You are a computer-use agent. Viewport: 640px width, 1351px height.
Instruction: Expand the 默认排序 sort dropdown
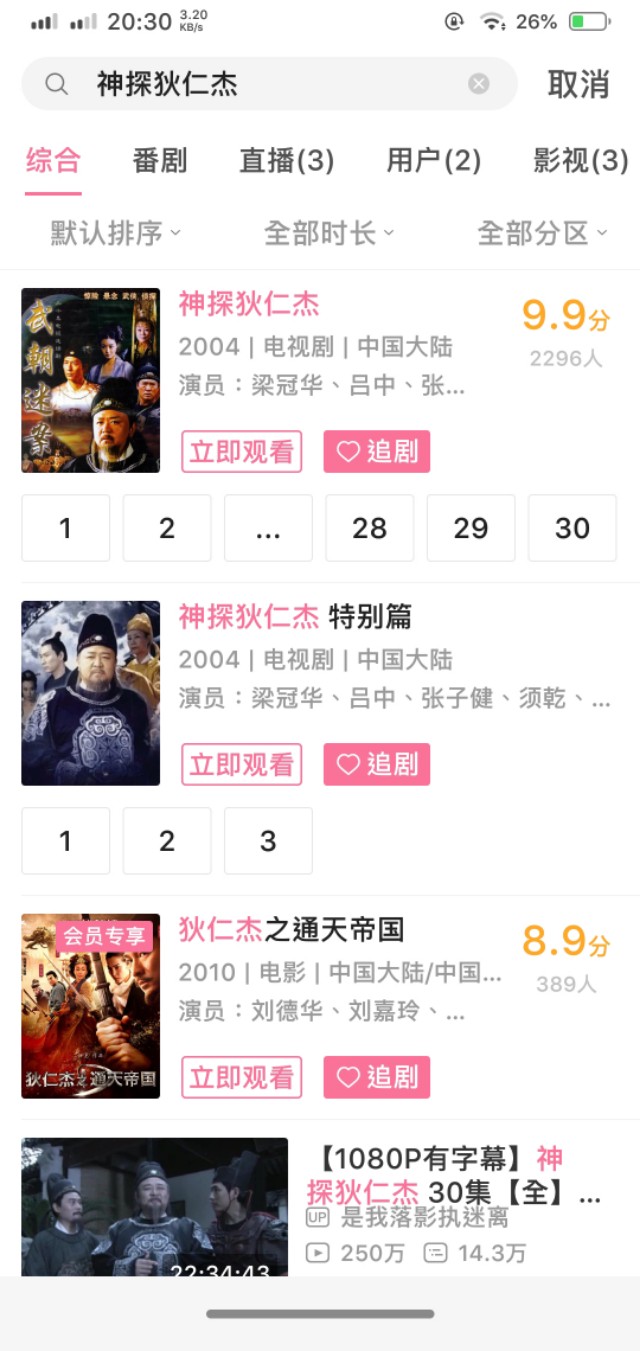point(116,233)
